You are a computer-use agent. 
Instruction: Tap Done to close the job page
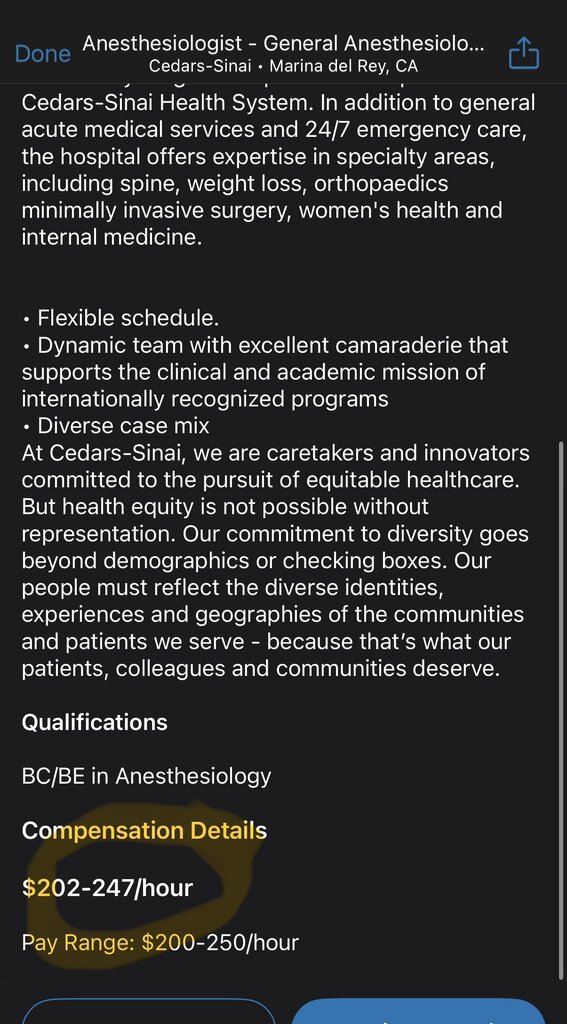42,54
